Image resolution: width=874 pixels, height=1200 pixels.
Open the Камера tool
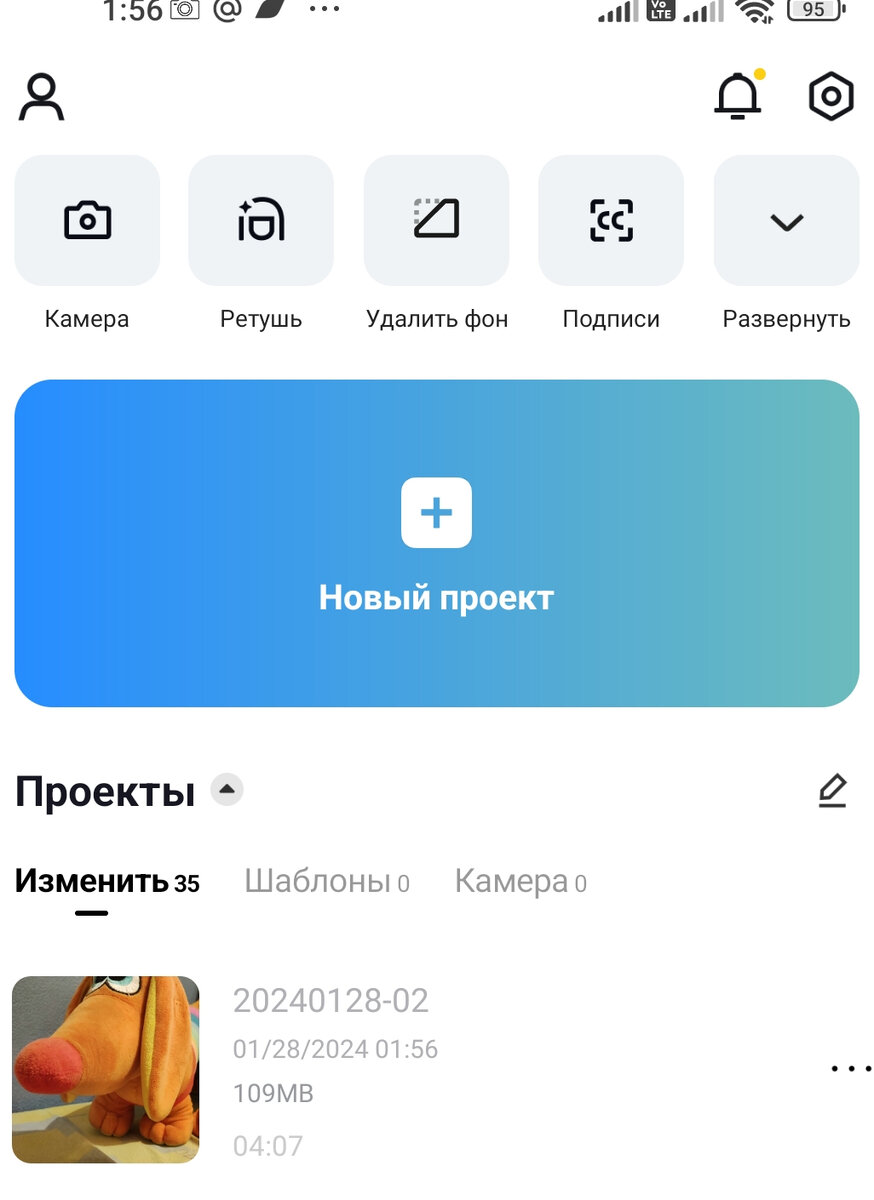point(87,220)
